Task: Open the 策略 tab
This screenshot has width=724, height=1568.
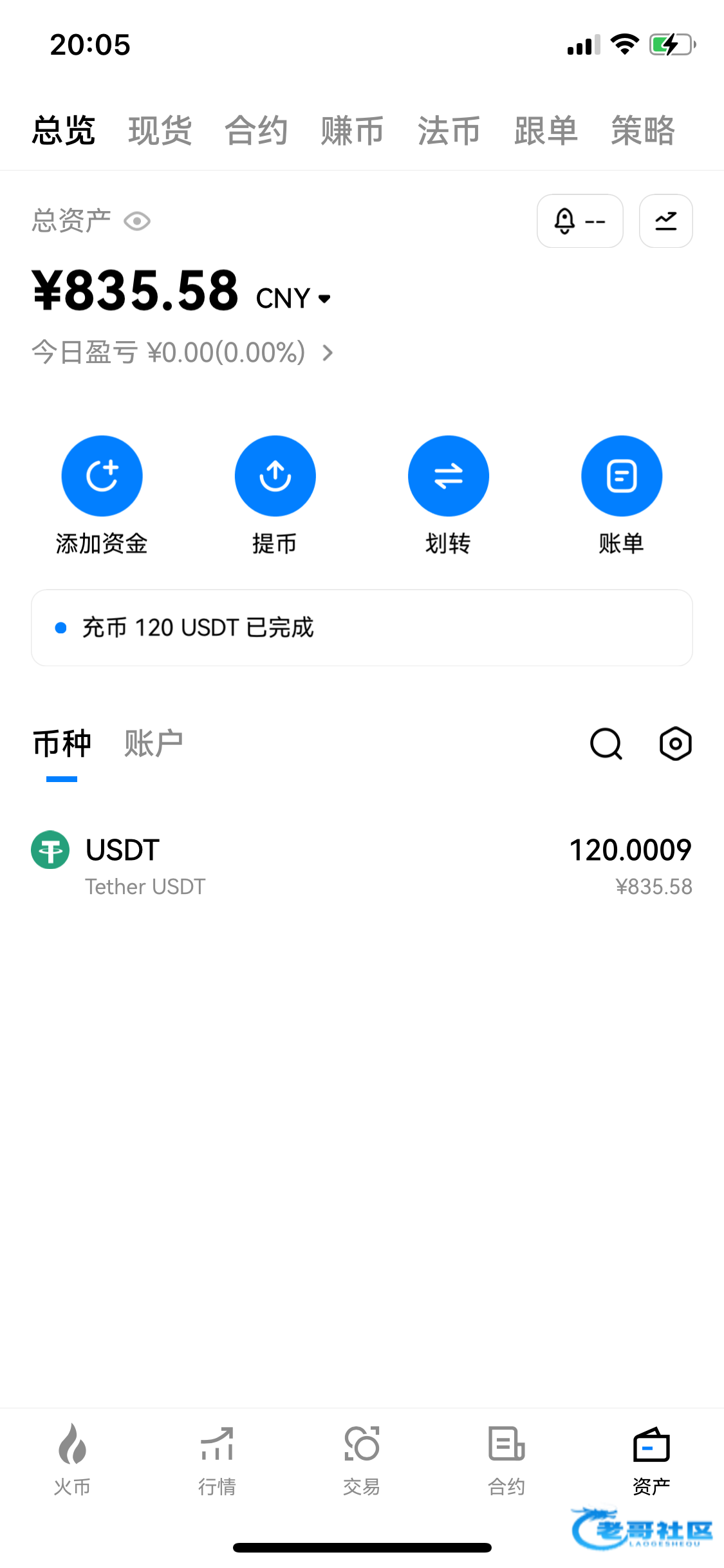Action: pyautogui.click(x=642, y=131)
